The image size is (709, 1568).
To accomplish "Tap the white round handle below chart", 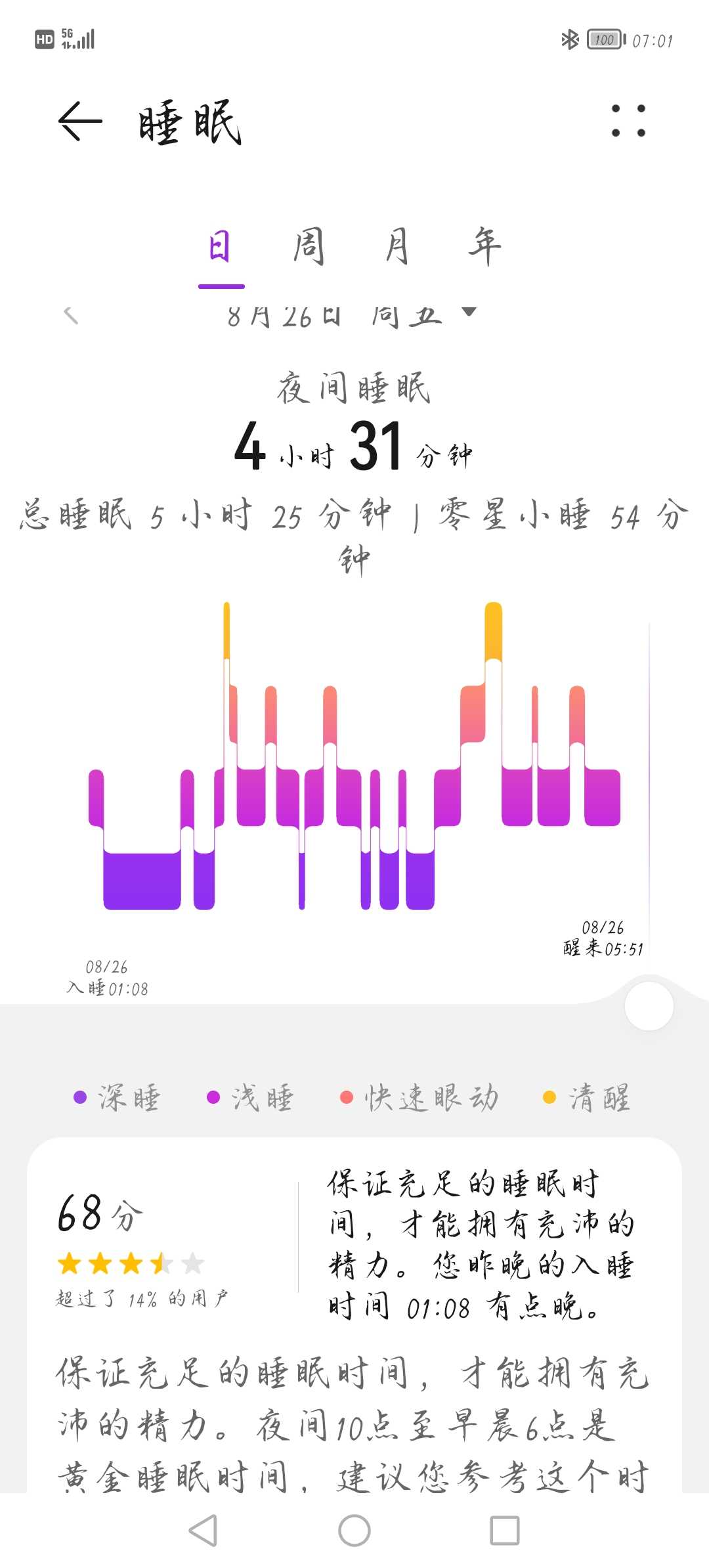I will coord(649,1006).
